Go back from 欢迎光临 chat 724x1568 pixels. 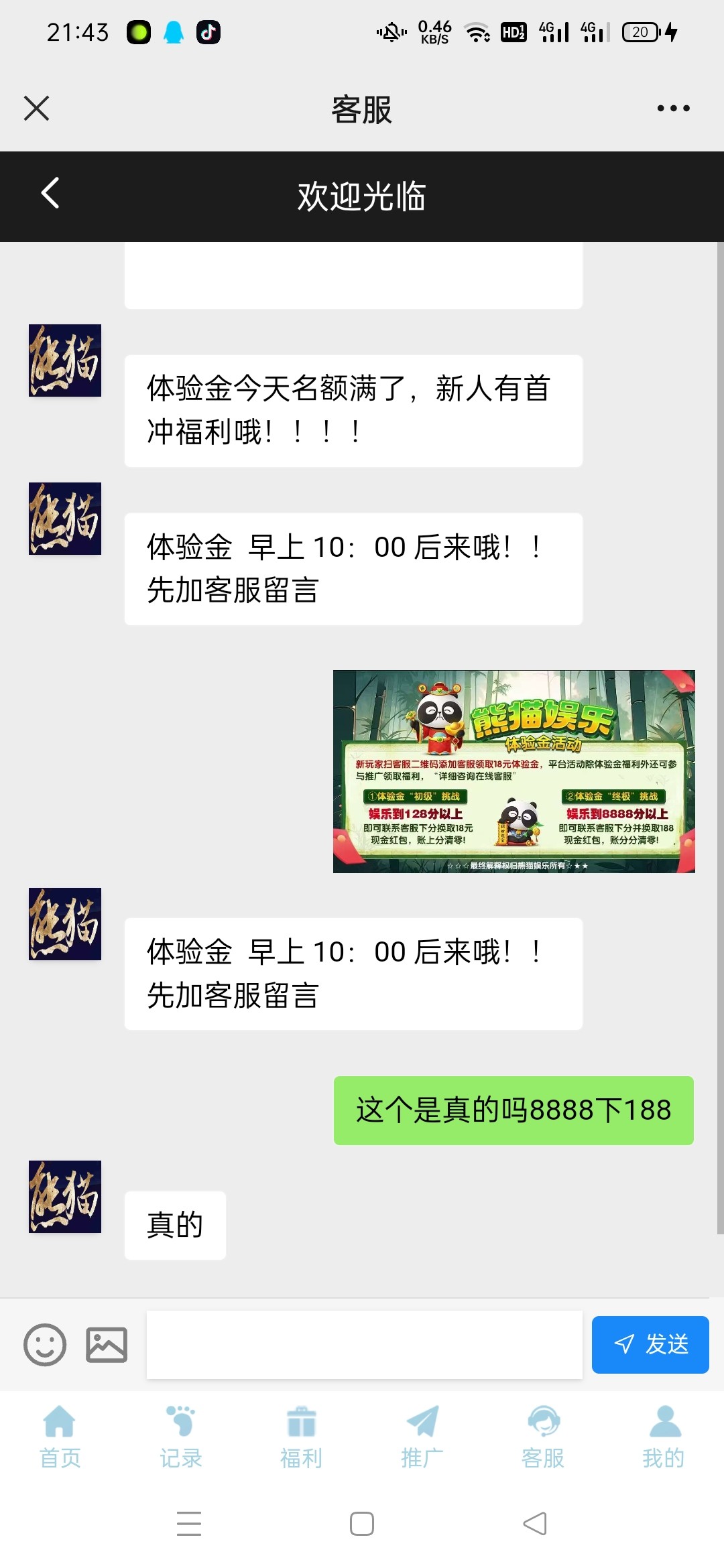50,194
